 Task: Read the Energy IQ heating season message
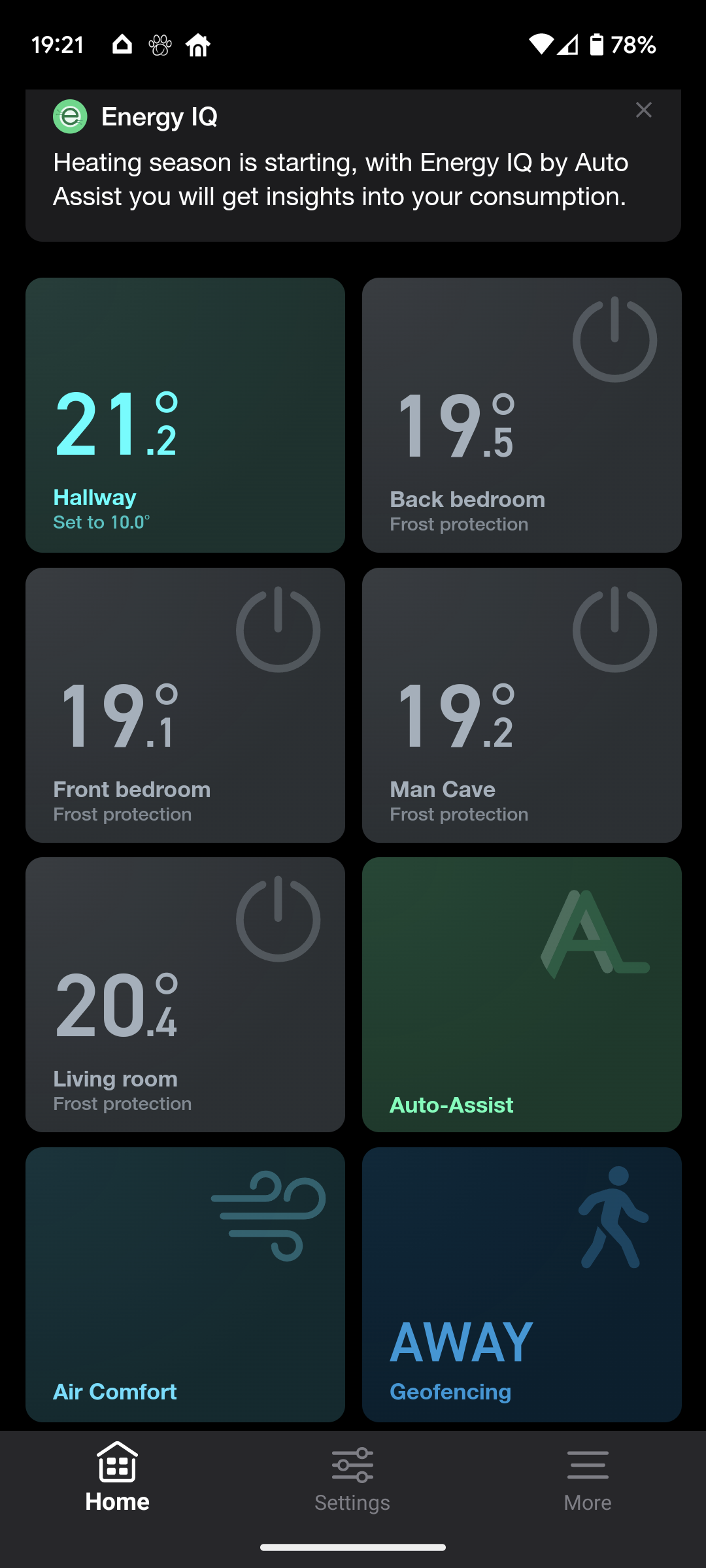[x=340, y=180]
